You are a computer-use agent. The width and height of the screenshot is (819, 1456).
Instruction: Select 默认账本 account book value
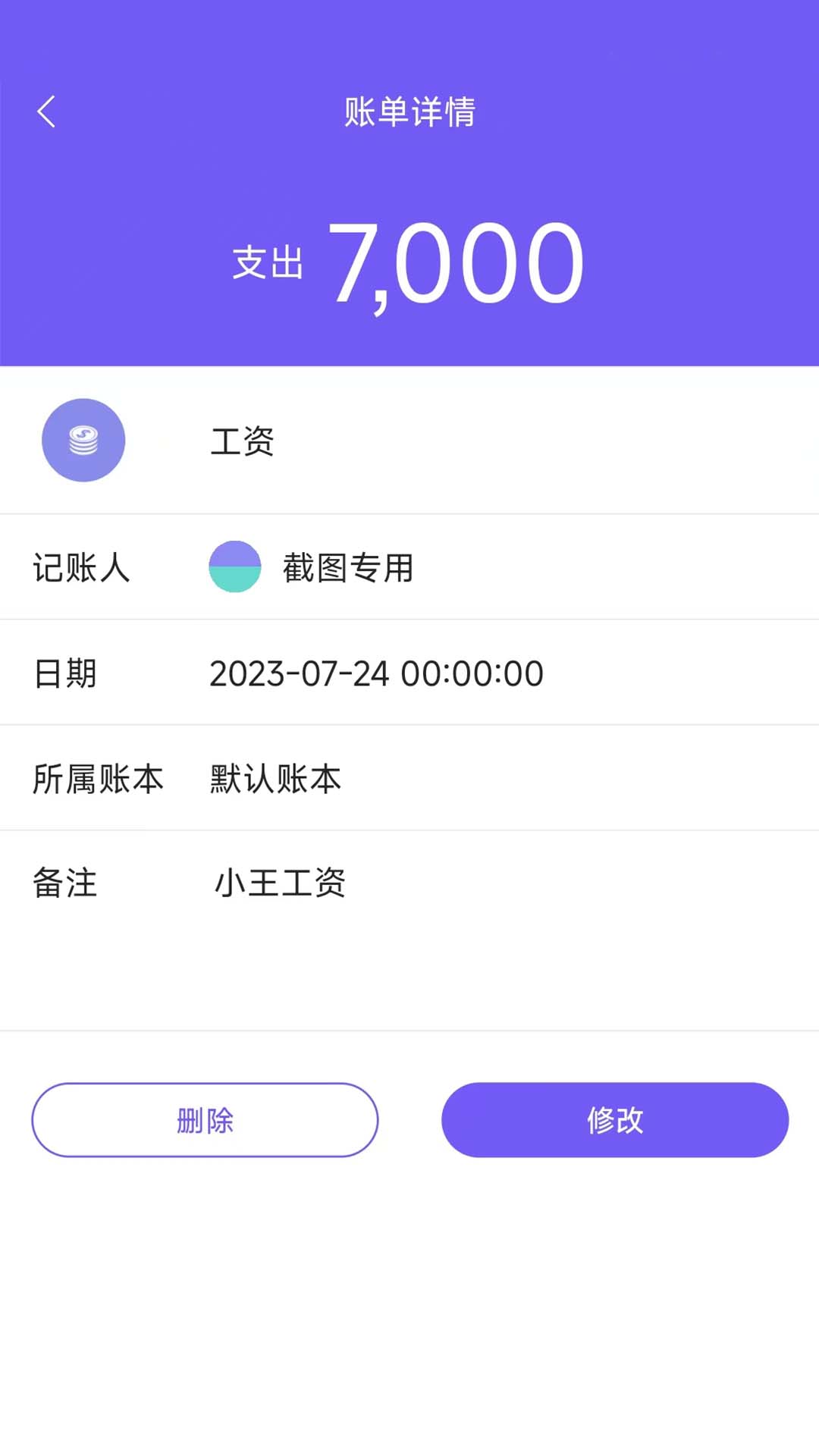pos(276,778)
